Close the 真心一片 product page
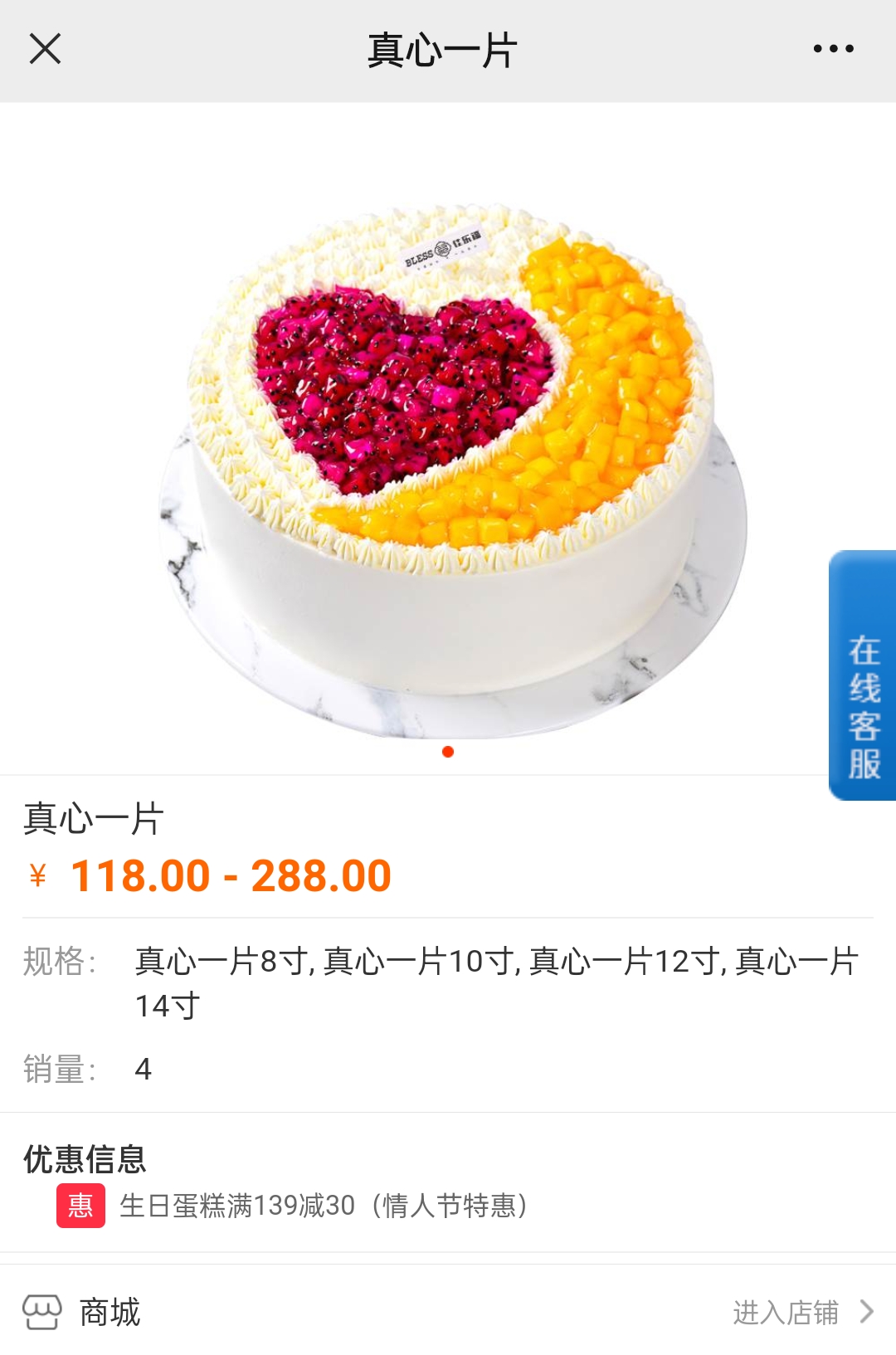 click(46, 49)
